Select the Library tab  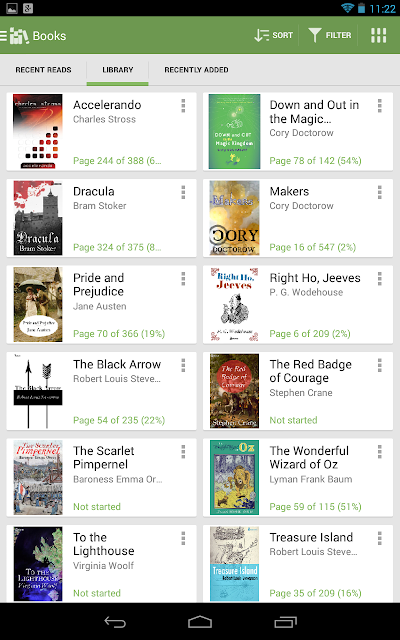click(118, 70)
